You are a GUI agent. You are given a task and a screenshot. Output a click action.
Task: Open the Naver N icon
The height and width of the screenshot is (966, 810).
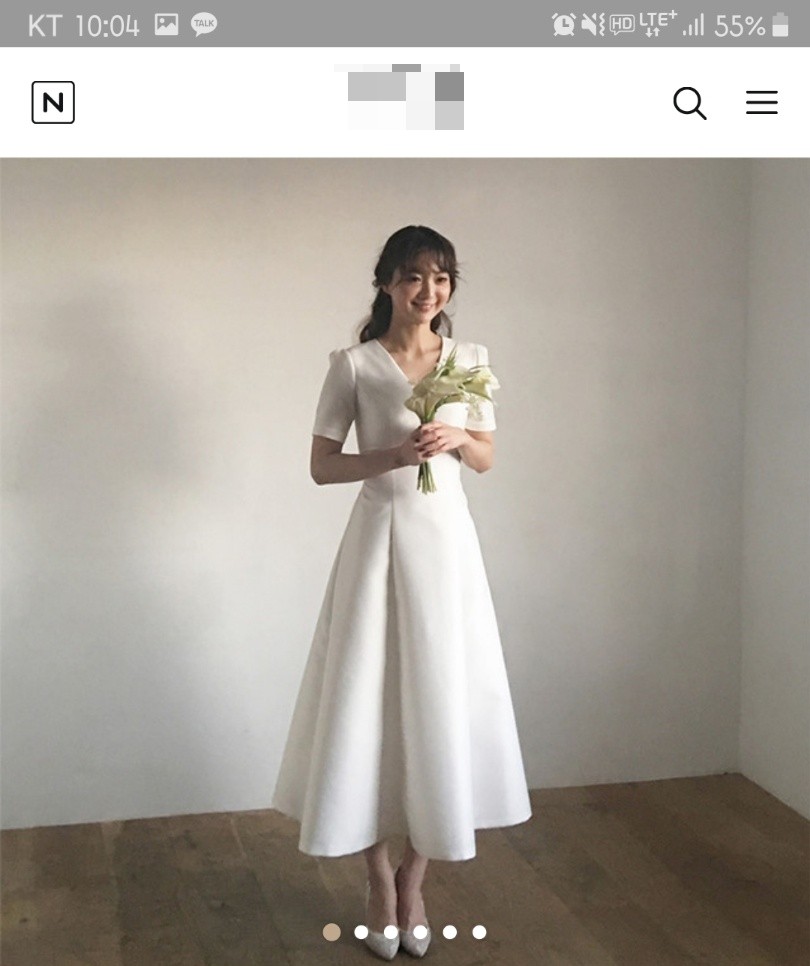(x=53, y=102)
